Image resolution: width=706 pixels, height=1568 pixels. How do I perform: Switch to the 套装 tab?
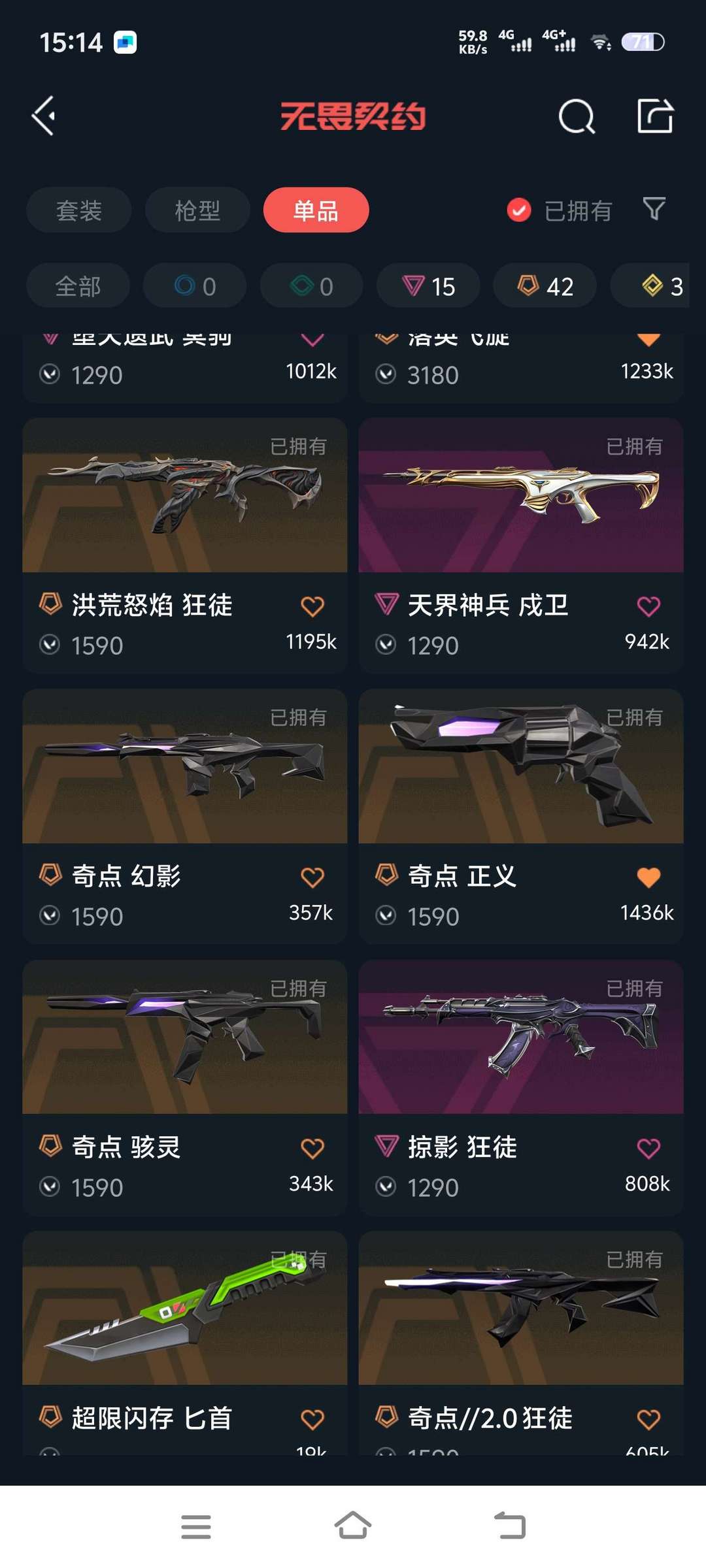pos(78,210)
